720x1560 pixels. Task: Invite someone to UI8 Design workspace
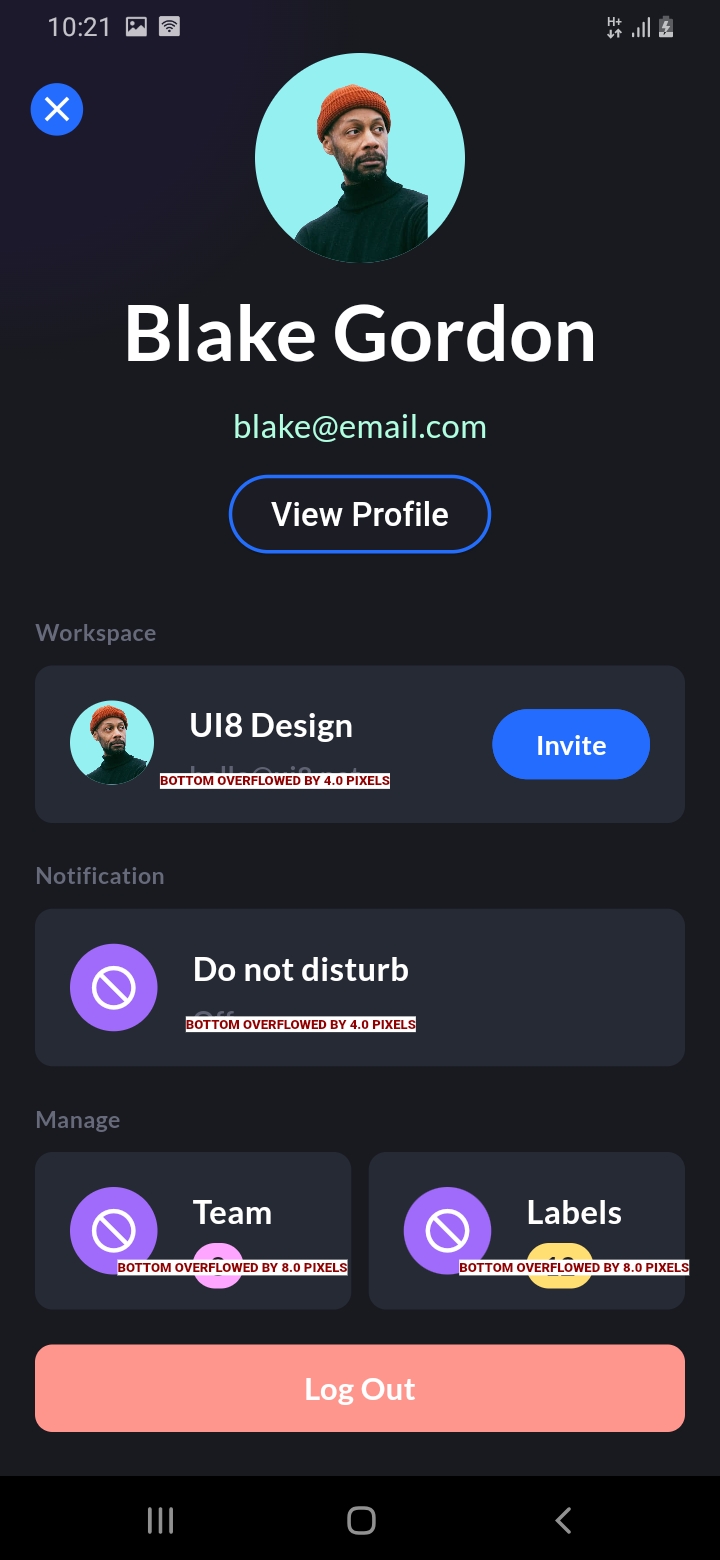click(570, 744)
